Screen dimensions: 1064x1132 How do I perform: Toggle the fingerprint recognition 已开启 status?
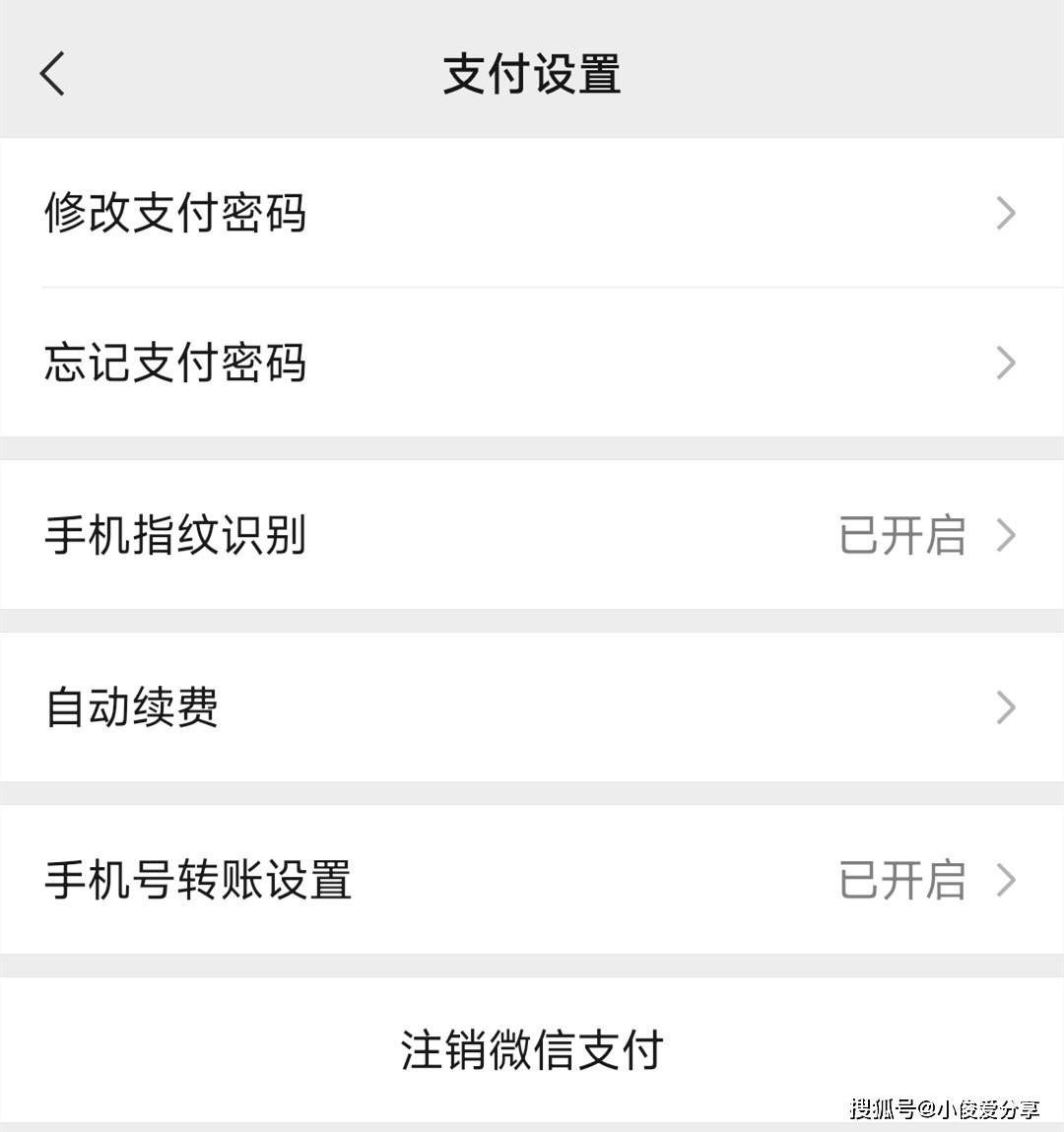point(901,535)
